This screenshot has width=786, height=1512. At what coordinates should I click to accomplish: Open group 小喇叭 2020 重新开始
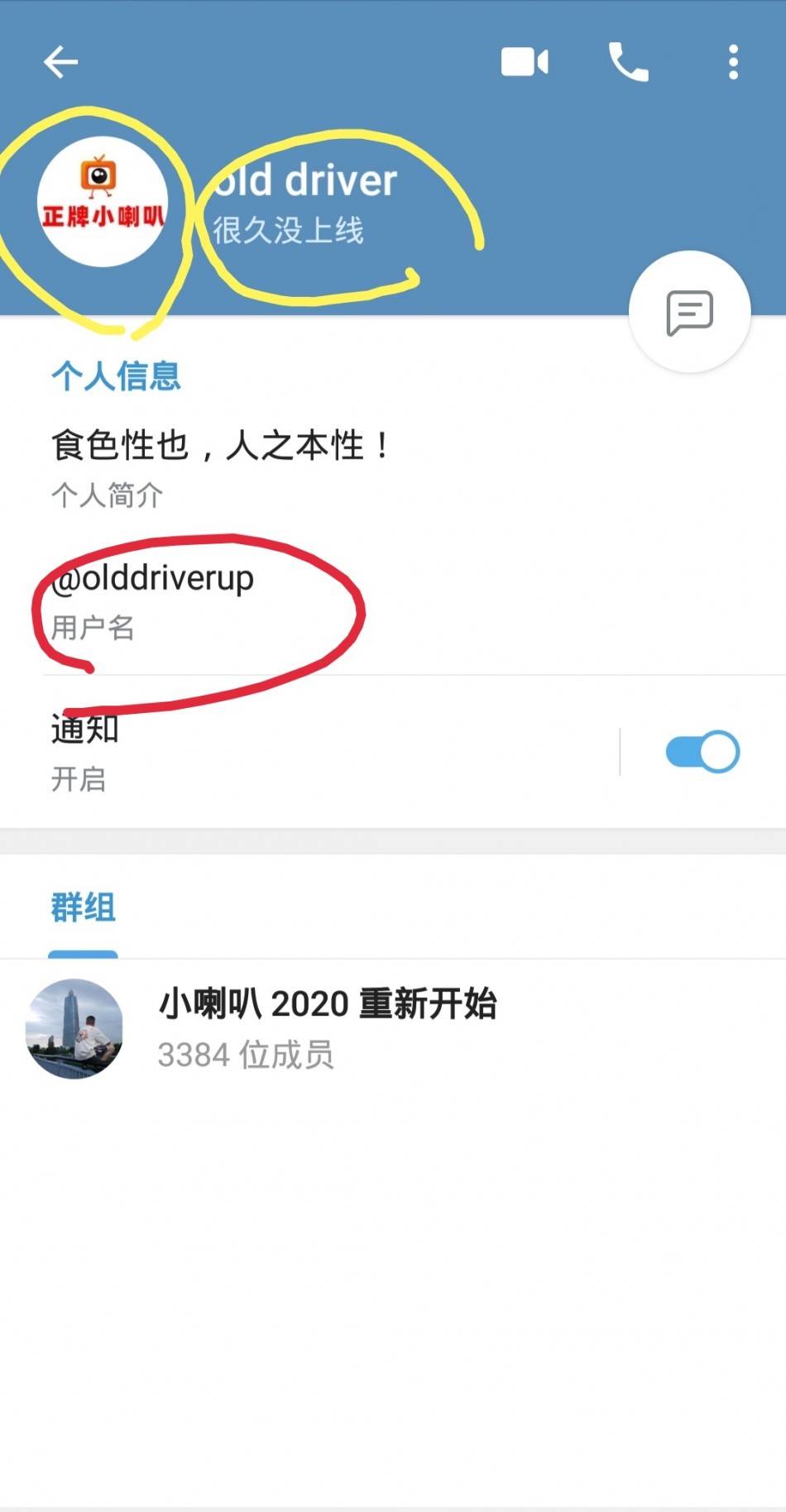click(x=328, y=1028)
